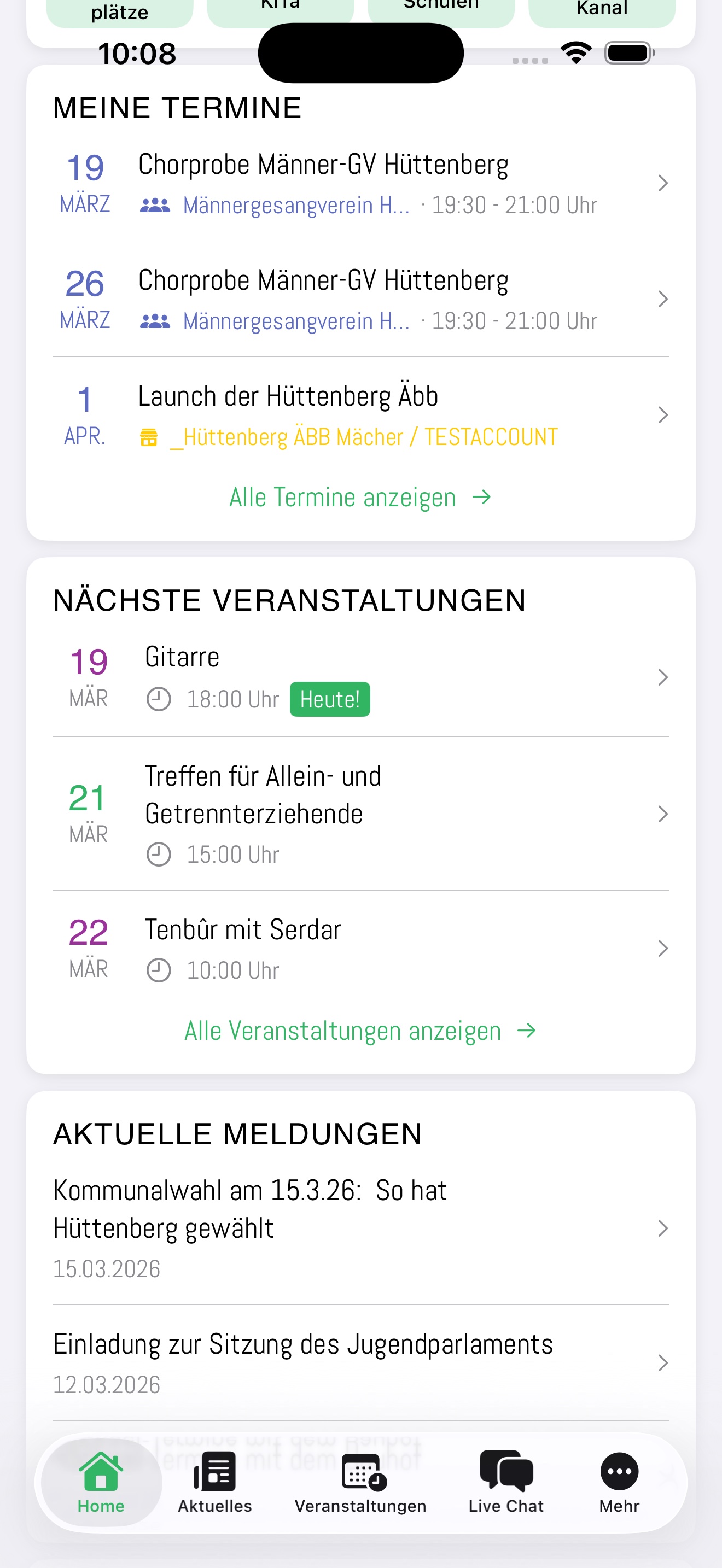Expand the Gitarre event via its chevron
The image size is (722, 1568).
(662, 677)
